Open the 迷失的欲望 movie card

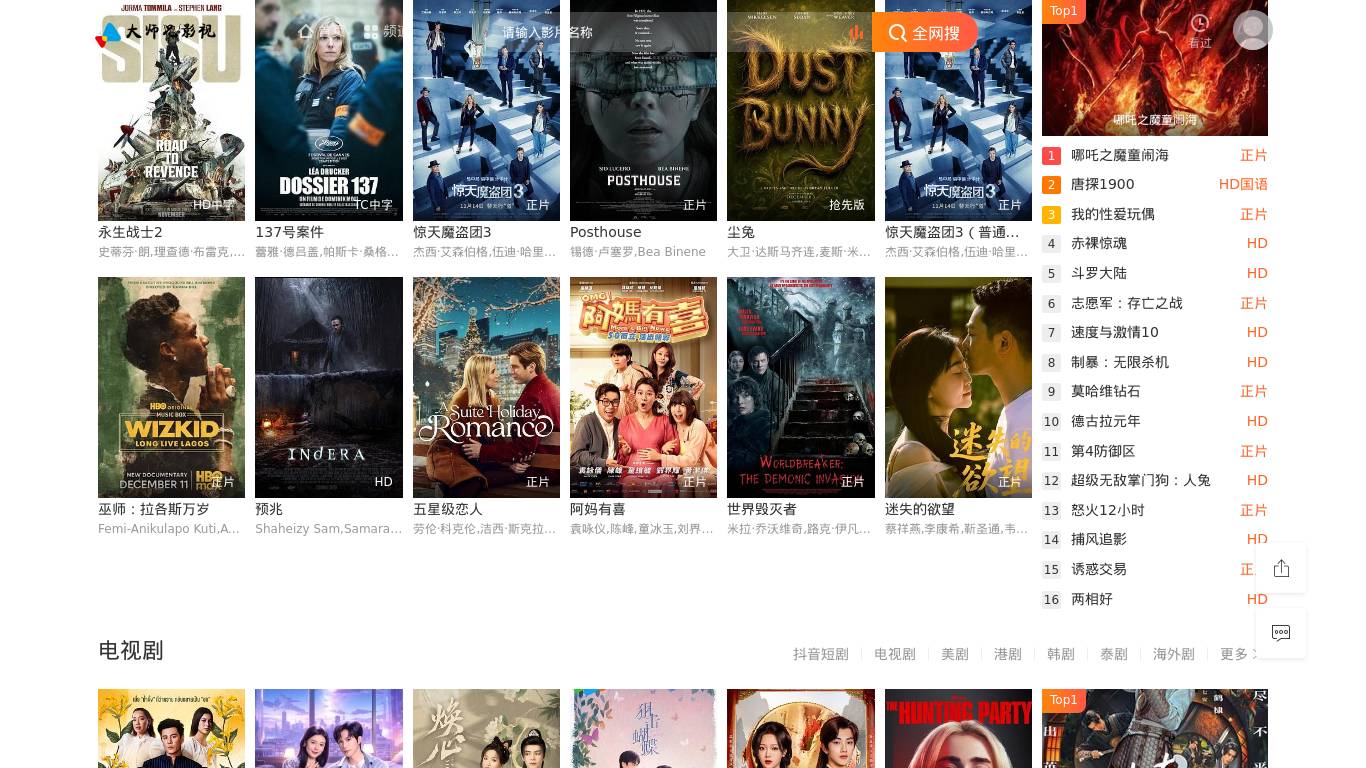point(958,387)
